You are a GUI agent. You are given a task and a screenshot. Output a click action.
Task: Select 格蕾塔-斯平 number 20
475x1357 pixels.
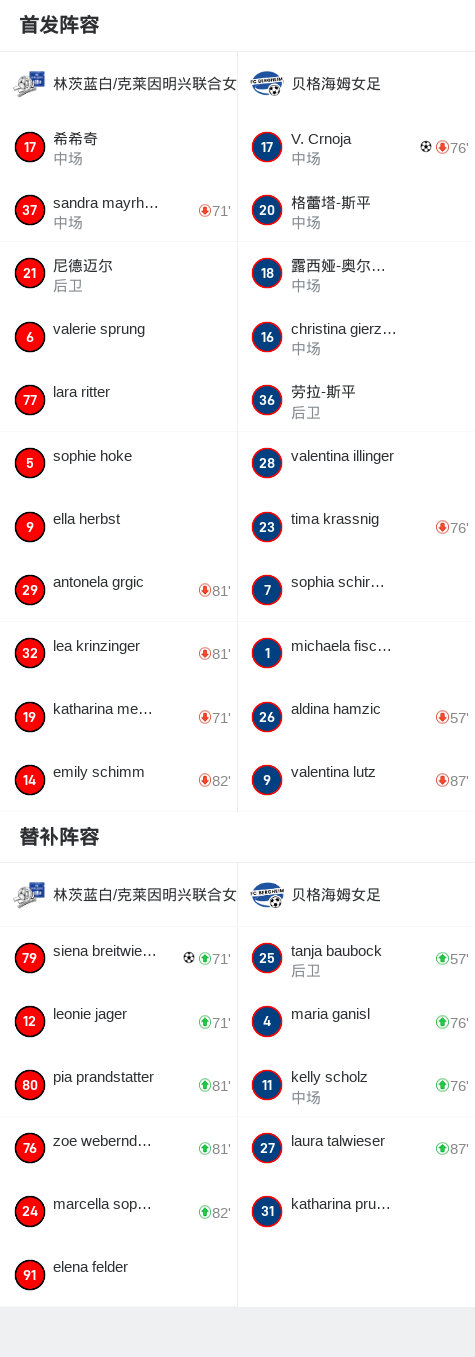click(x=356, y=211)
